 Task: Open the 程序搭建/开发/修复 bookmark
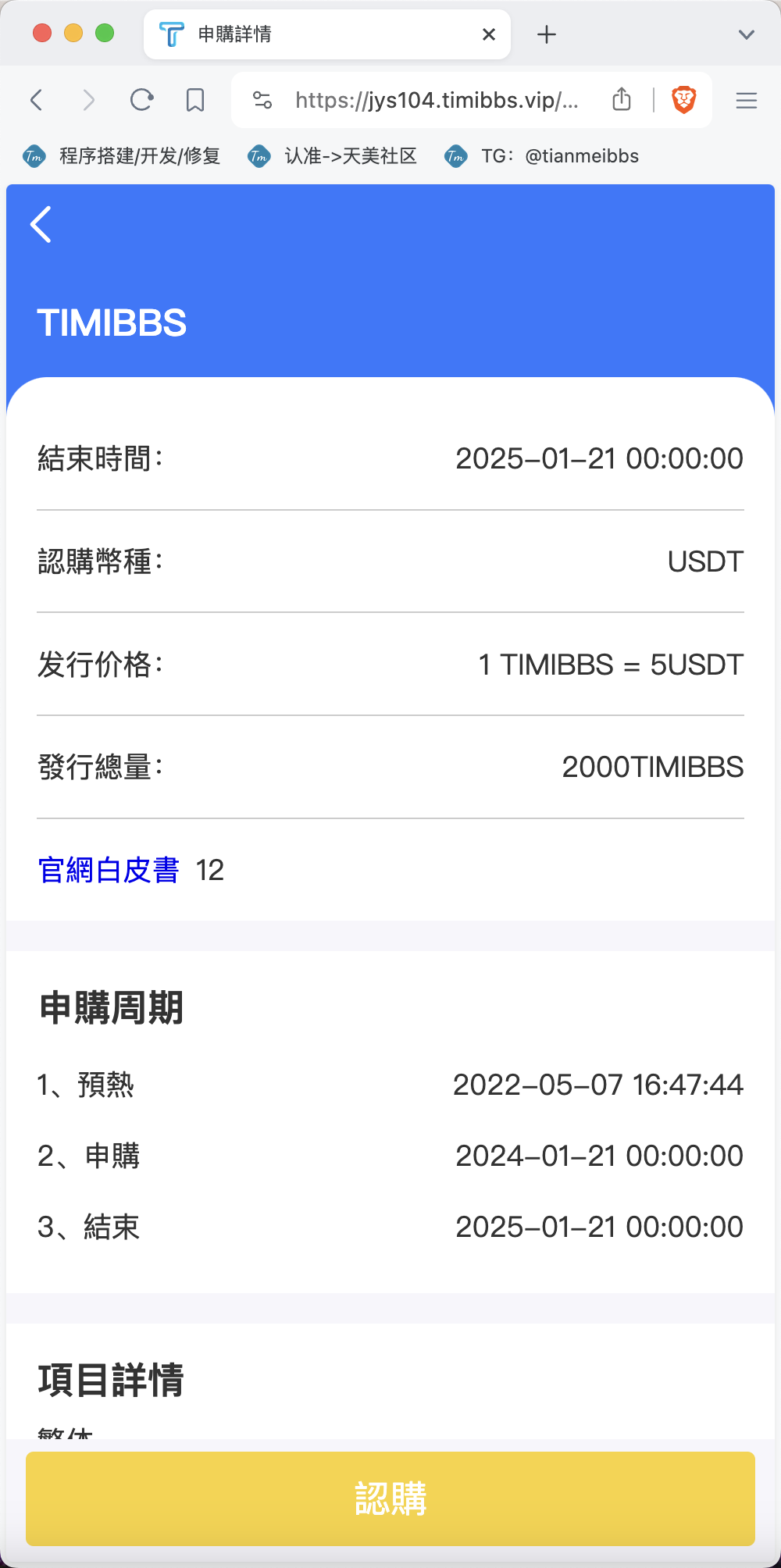click(x=122, y=156)
